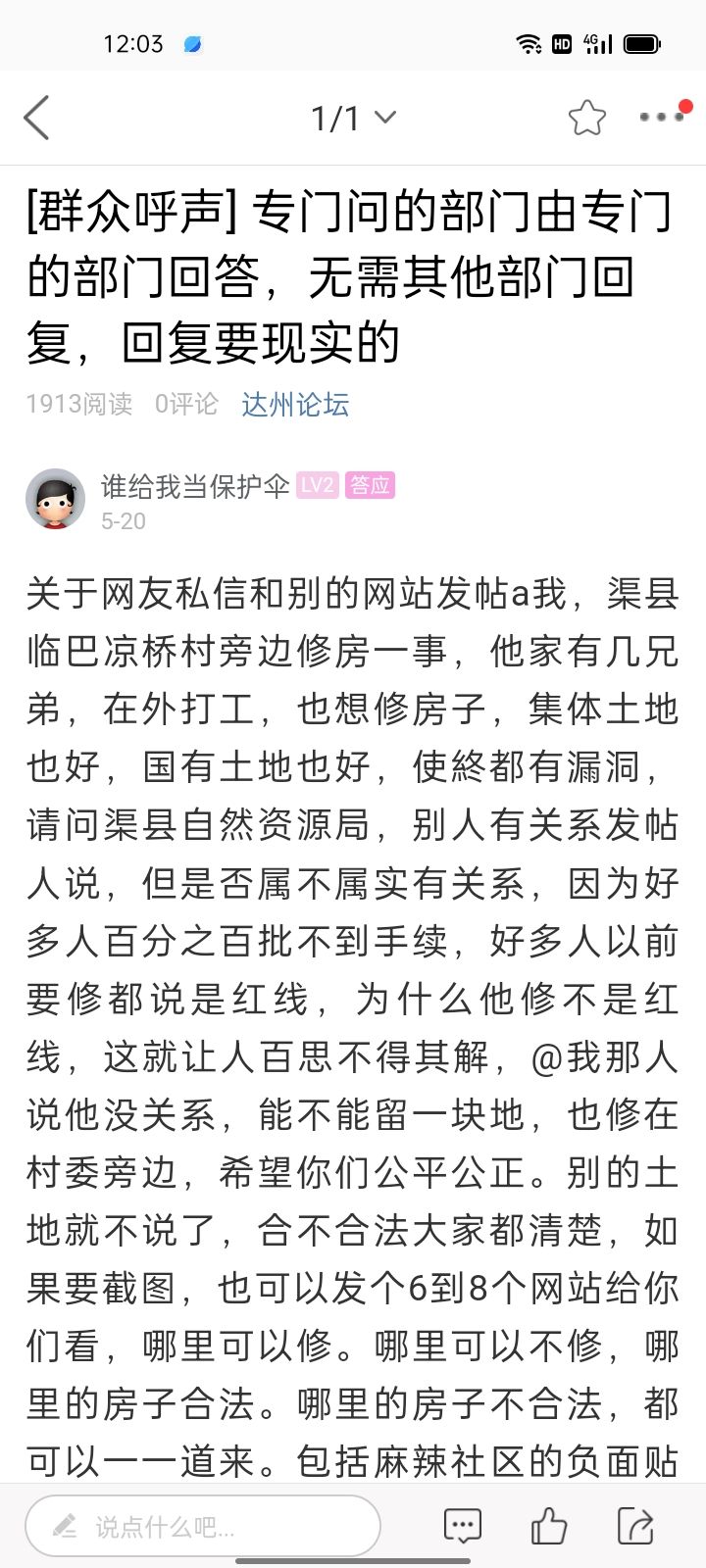Screen dimensions: 706x1568
Task: Open the 达州论坛 forum link
Action: tap(295, 404)
